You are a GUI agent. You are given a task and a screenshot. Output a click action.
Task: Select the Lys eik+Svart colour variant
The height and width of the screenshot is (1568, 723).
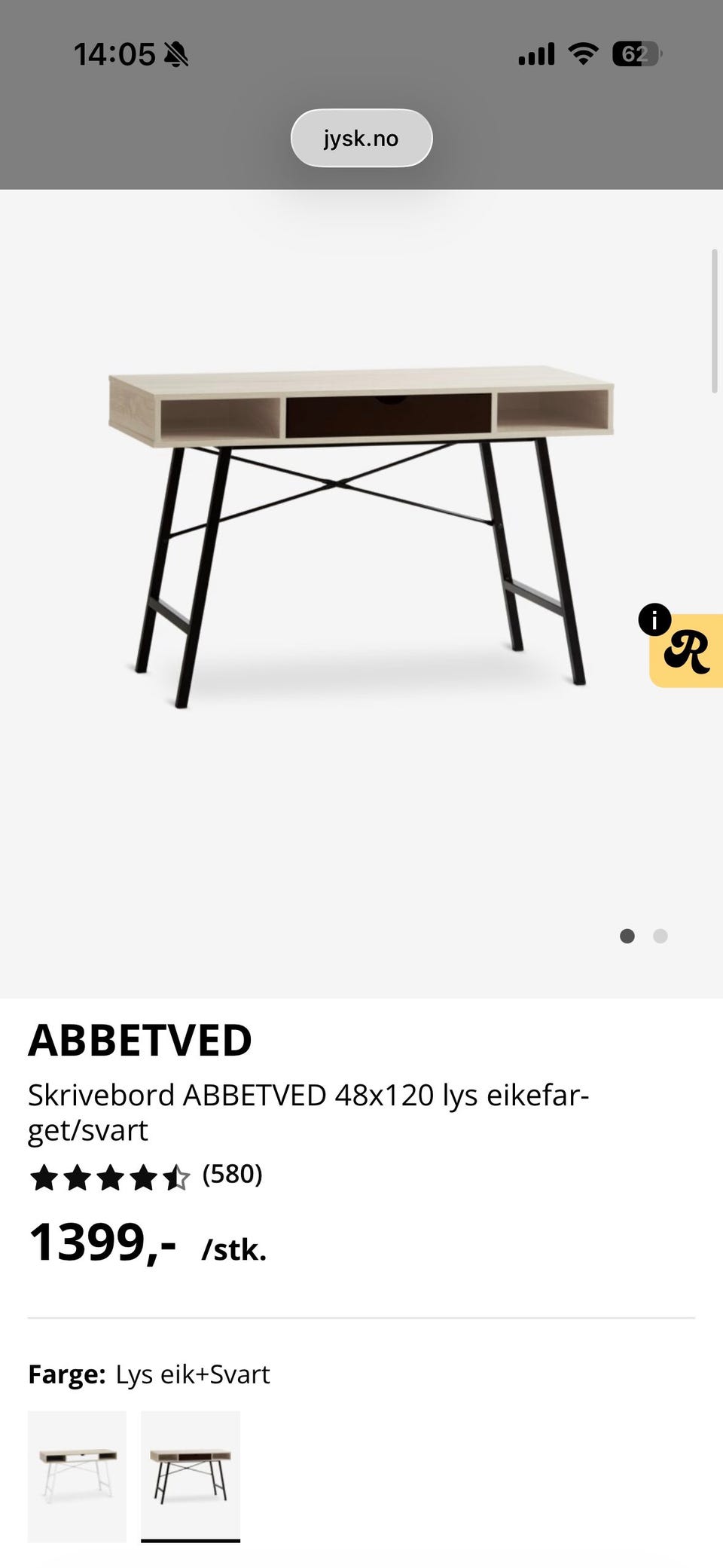point(191,1477)
